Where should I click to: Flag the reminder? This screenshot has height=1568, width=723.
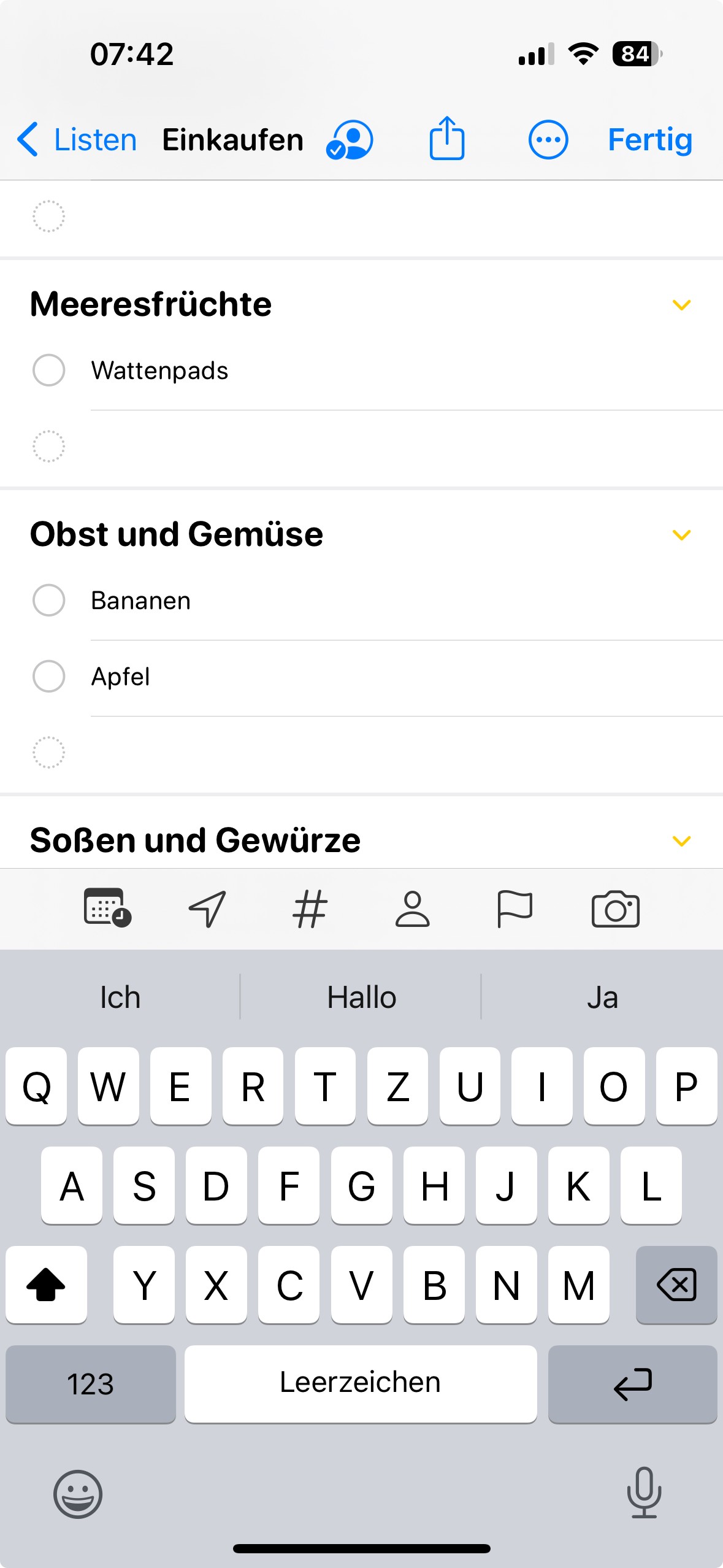click(514, 909)
